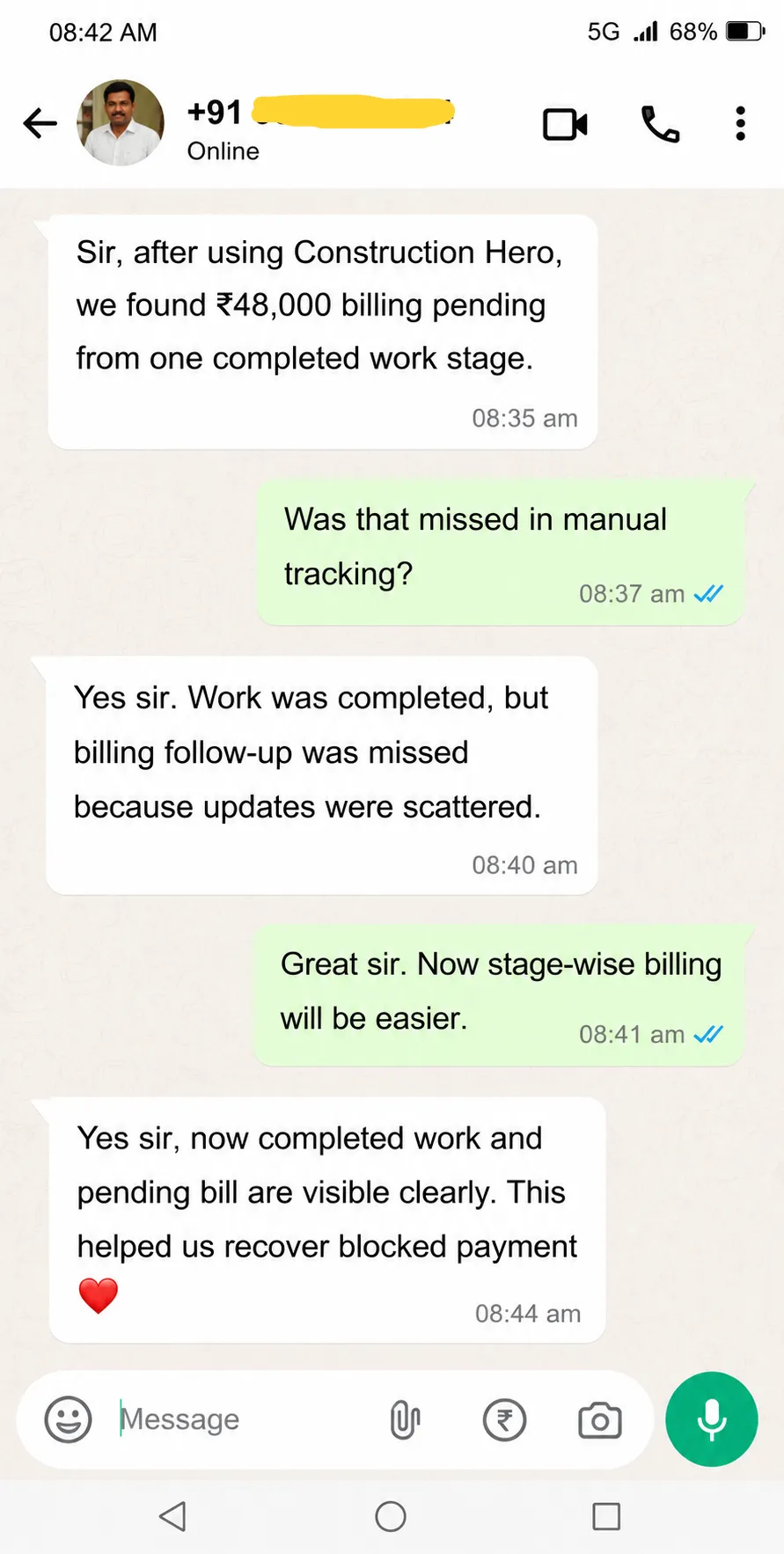This screenshot has height=1554, width=784.
Task: Open the contact's profile photo
Action: [x=121, y=122]
